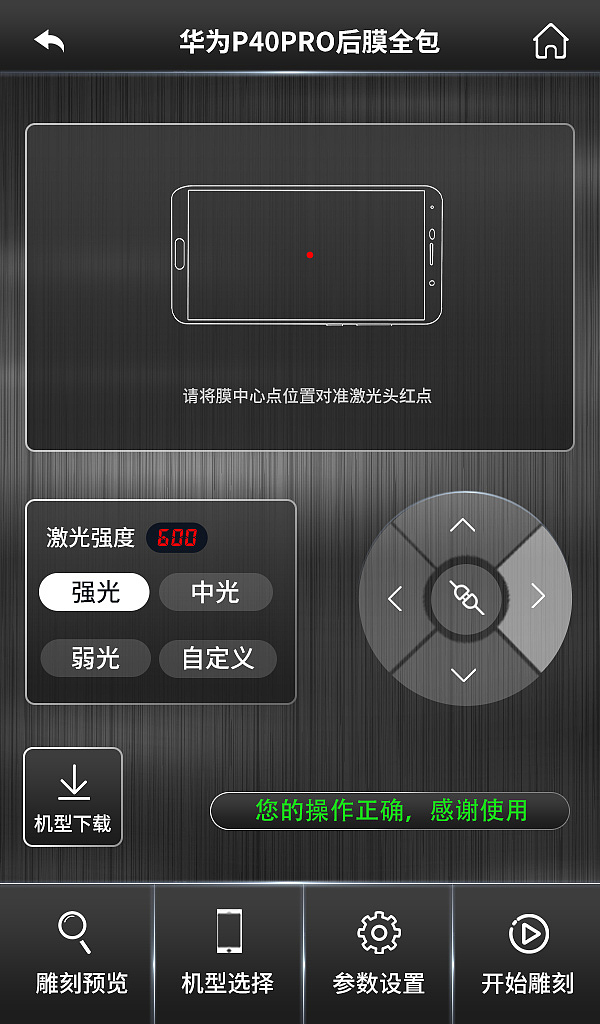Select 强光 laser intensity

(x=95, y=592)
